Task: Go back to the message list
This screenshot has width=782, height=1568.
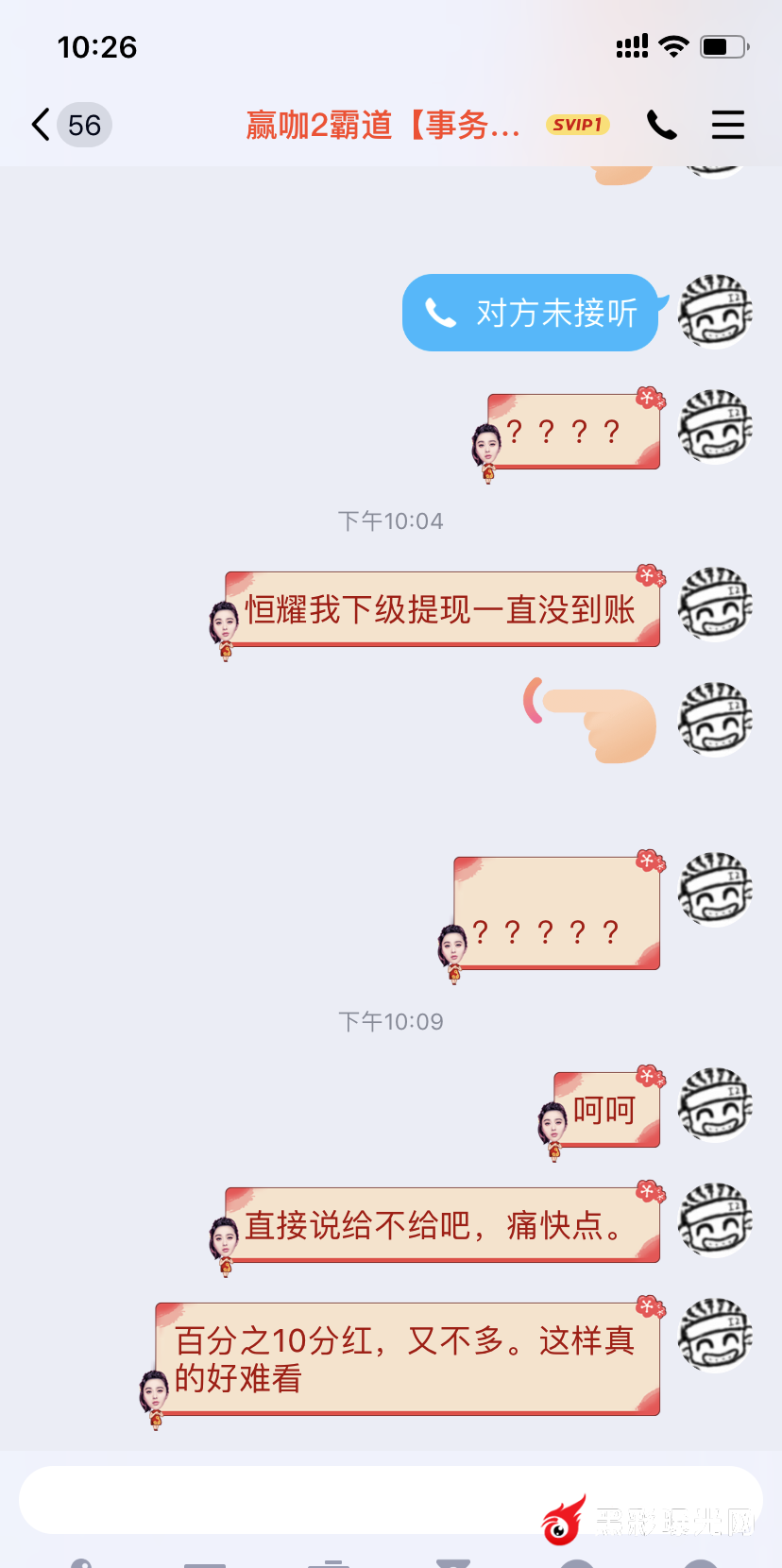Action: click(x=42, y=125)
